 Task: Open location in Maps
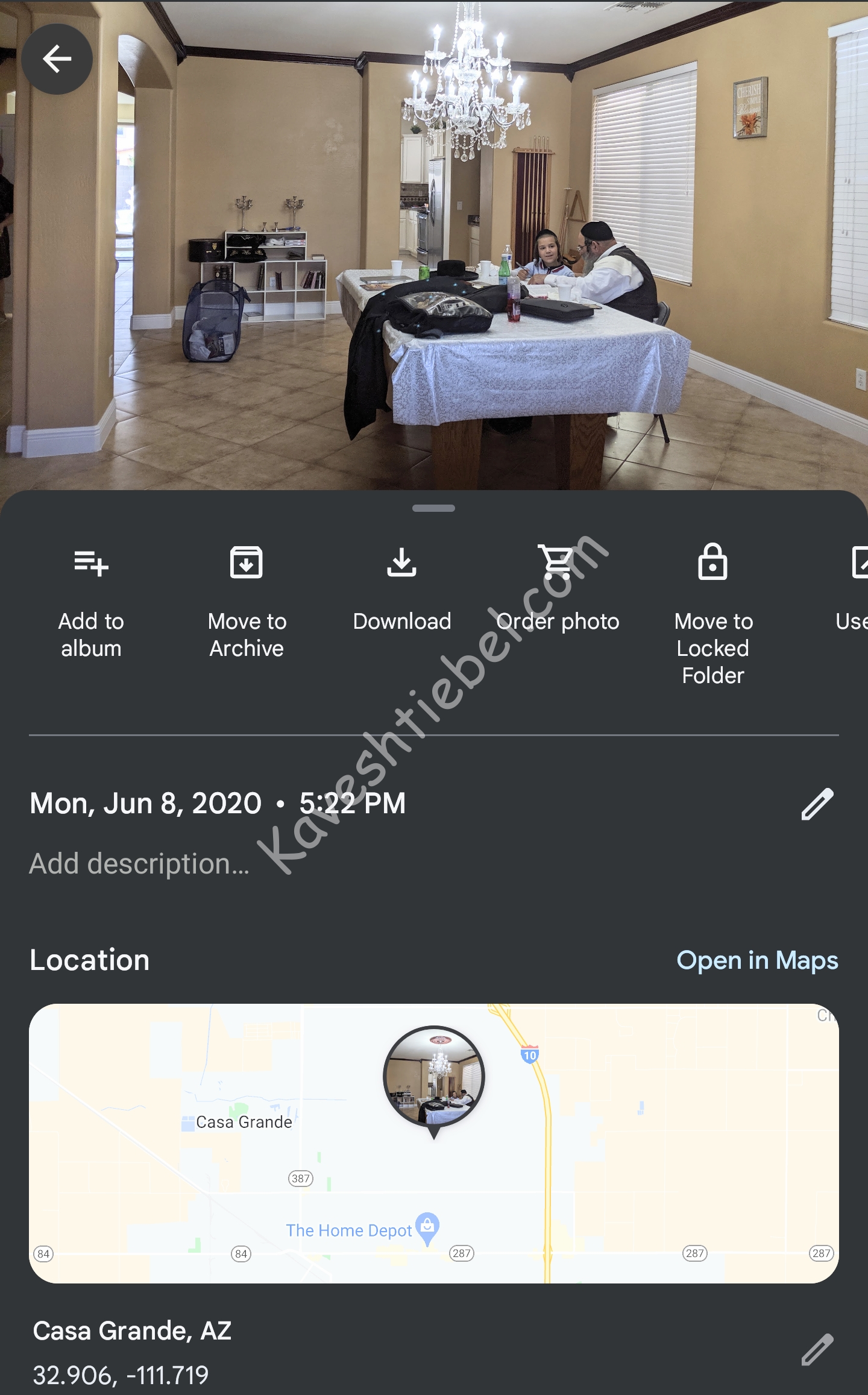tap(757, 960)
